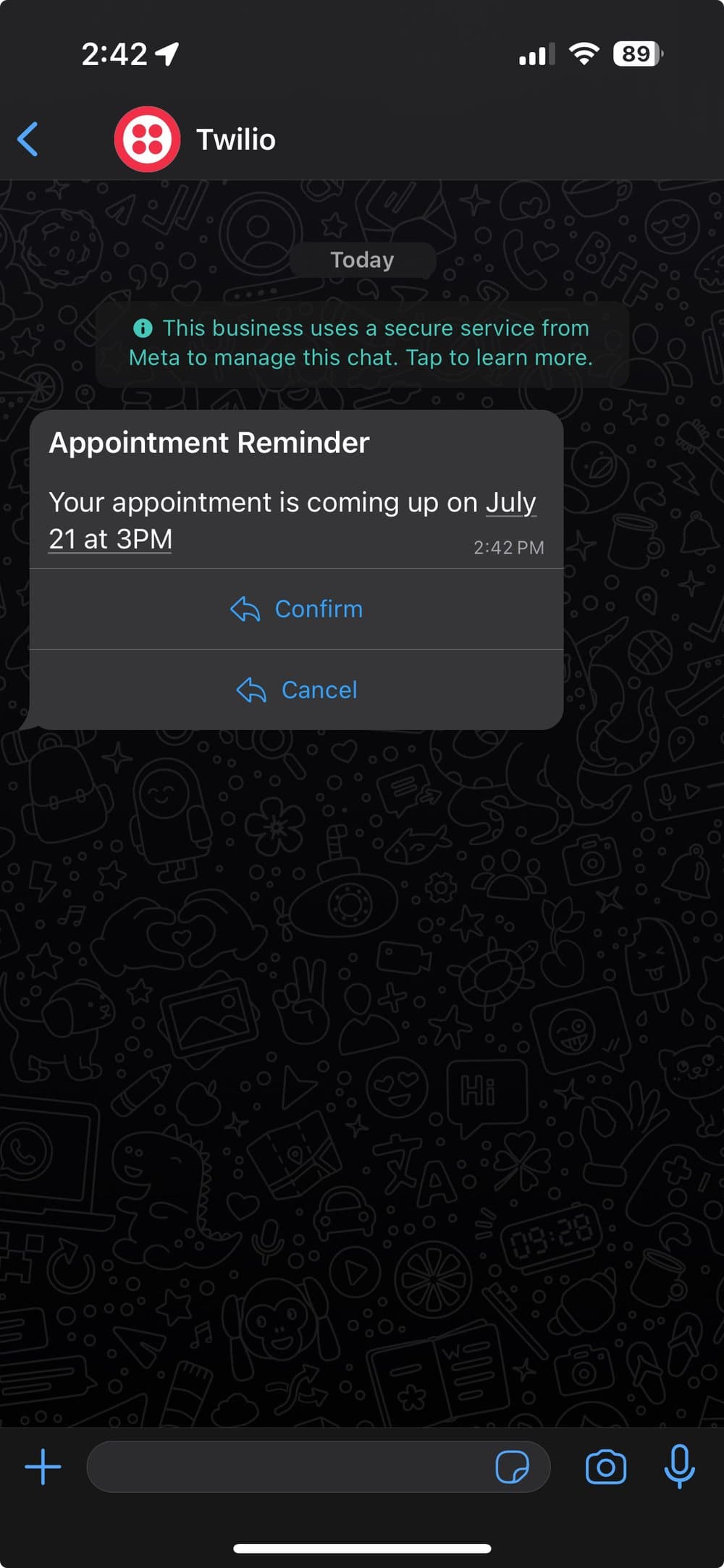
Task: Confirm the appointment reminder
Action: point(317,609)
